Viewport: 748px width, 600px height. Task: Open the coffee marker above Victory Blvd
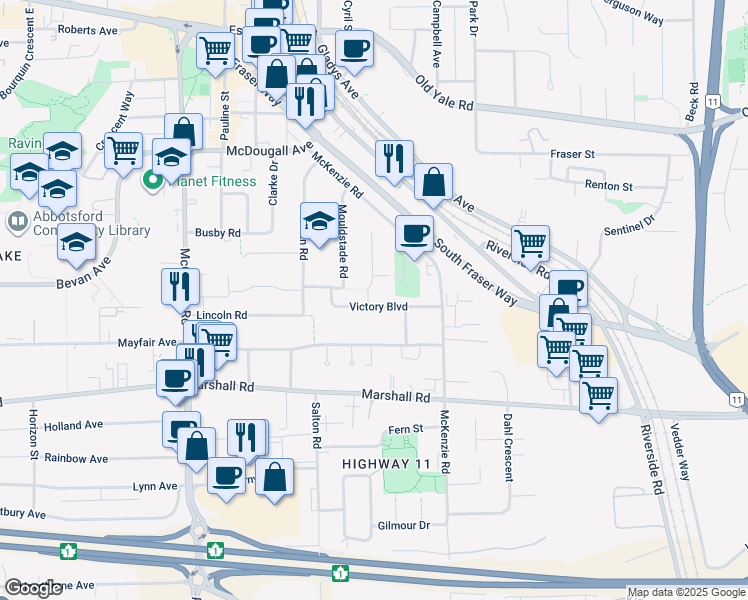point(414,238)
